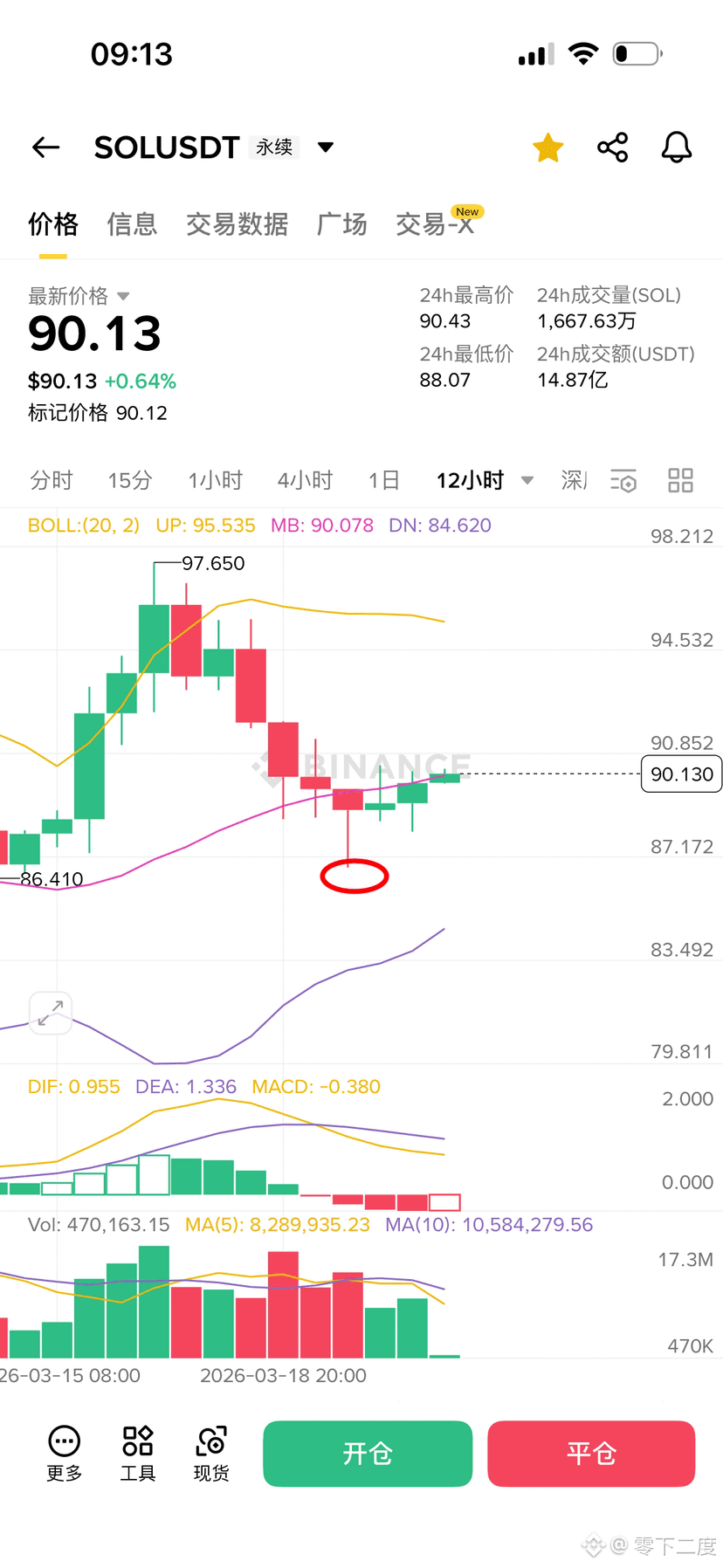Go back with the arrow icon
The image size is (723, 1568).
[45, 148]
